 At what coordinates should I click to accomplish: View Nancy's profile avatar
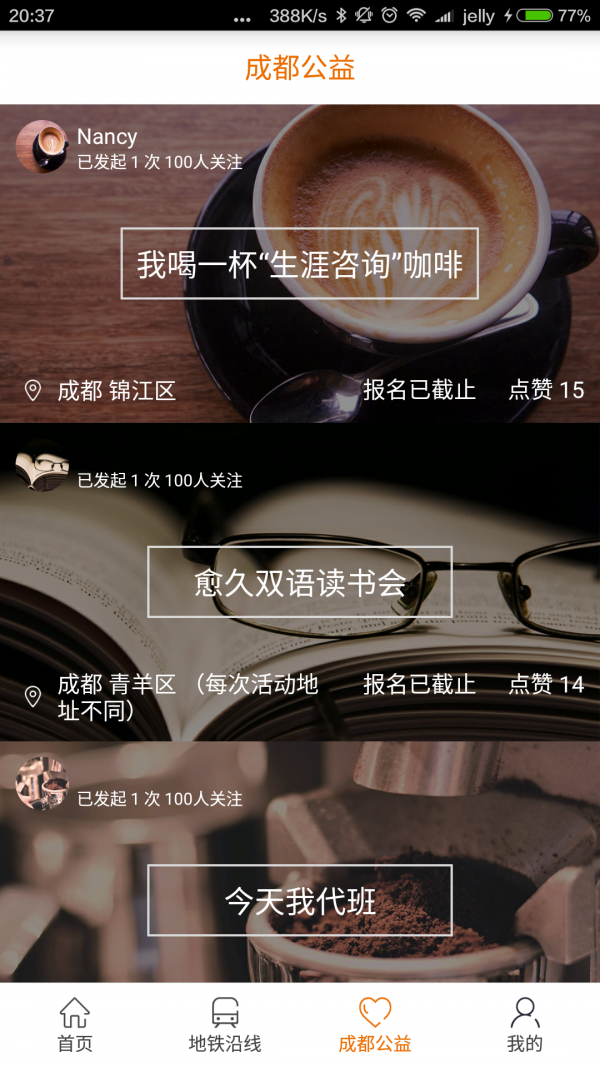click(x=42, y=147)
